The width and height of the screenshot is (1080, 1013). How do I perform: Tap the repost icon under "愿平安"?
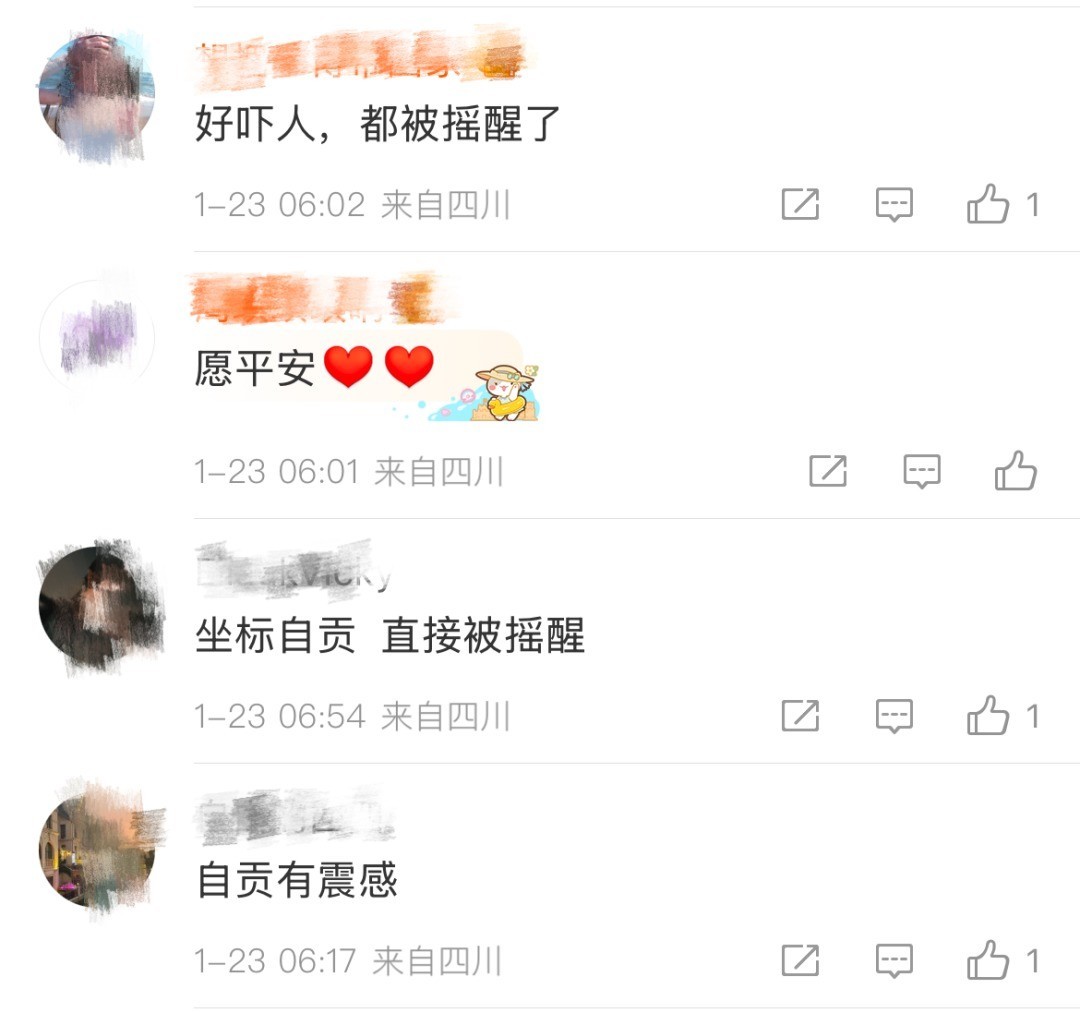point(828,471)
